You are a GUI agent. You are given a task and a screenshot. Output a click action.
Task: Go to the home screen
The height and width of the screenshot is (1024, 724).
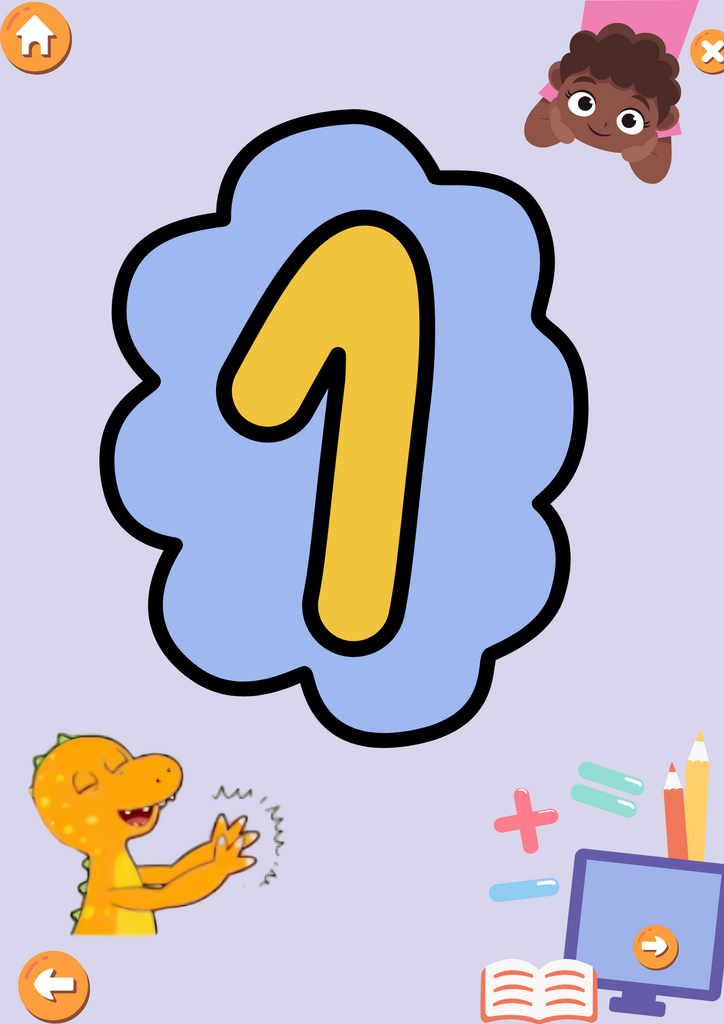[36, 38]
